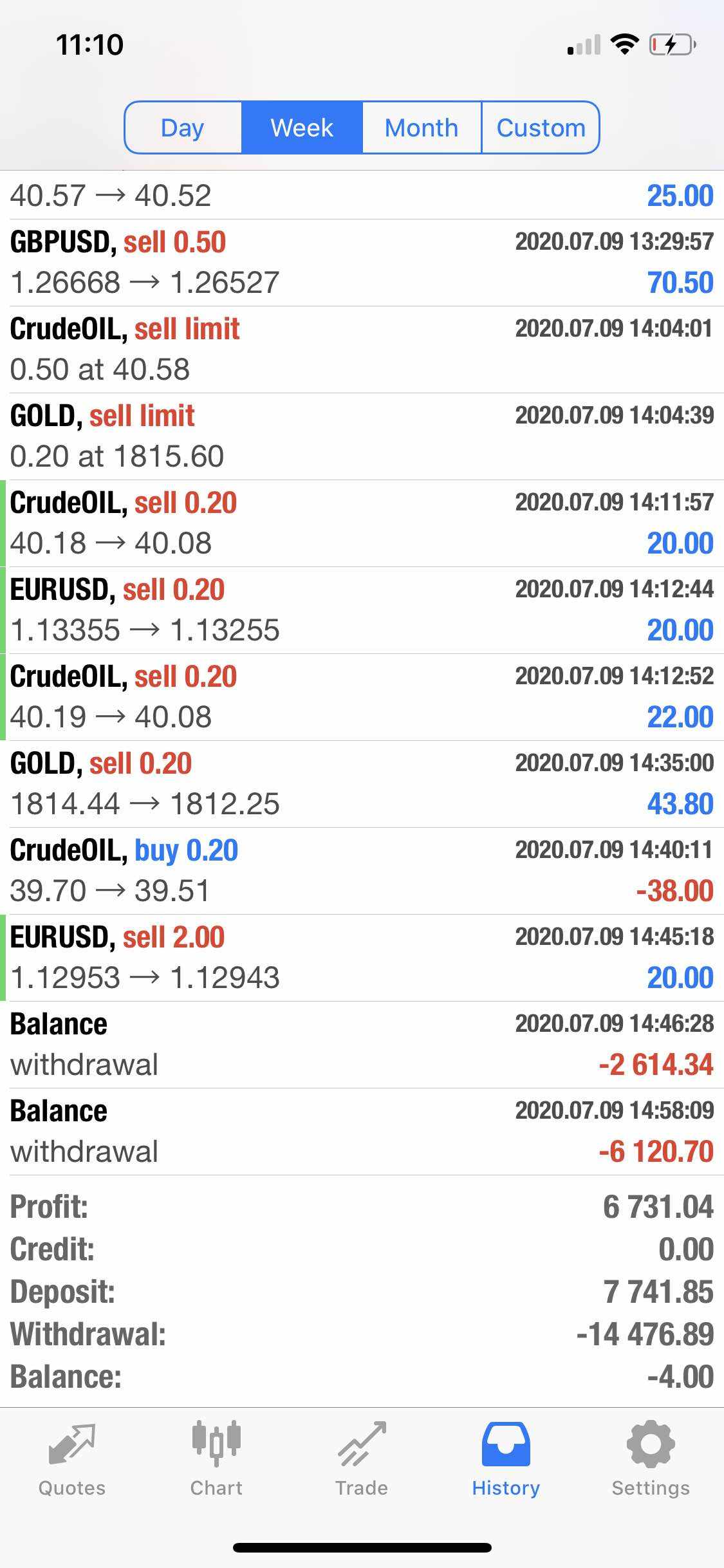The height and width of the screenshot is (1568, 724).
Task: Open the Quotes tab
Action: click(72, 1459)
